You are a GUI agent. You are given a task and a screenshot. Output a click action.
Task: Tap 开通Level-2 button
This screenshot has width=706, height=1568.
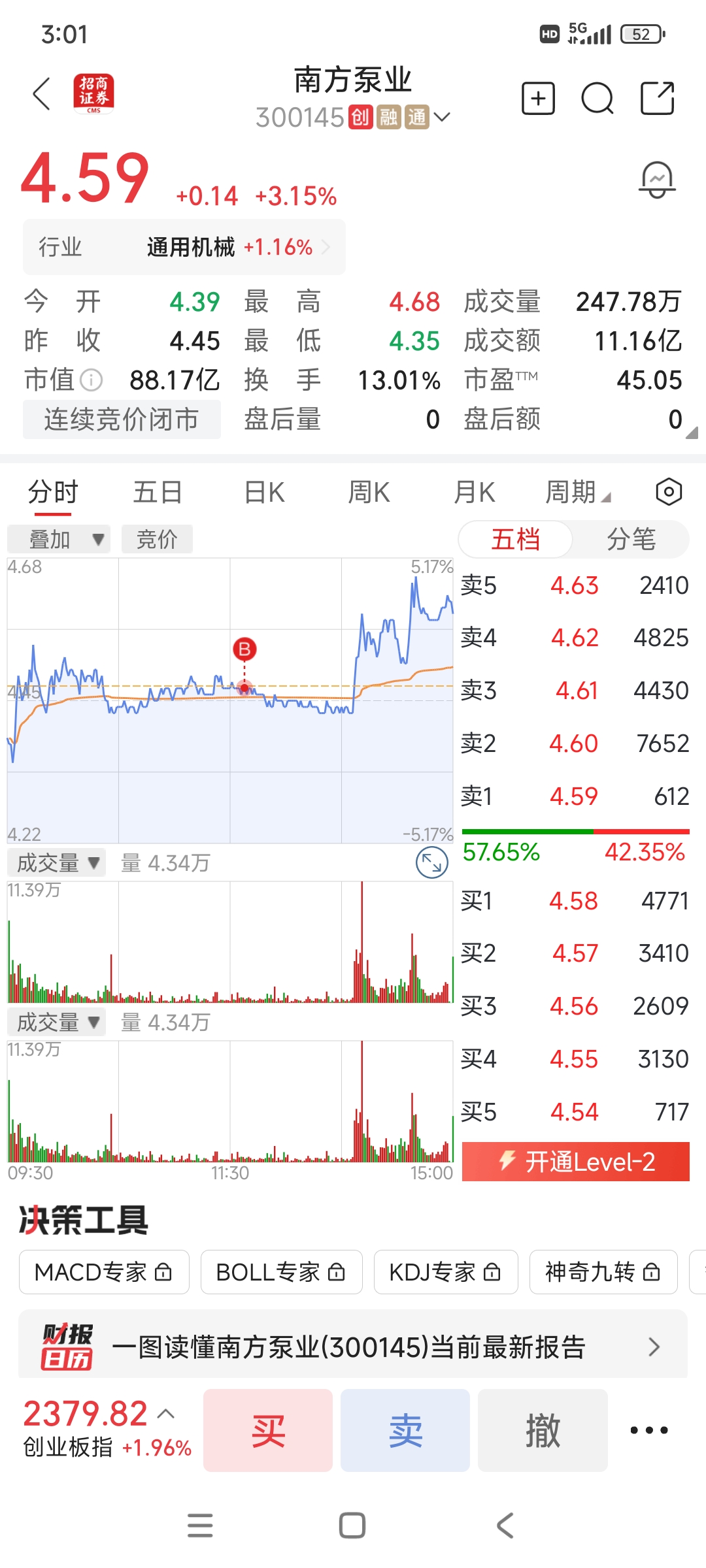(x=576, y=1162)
